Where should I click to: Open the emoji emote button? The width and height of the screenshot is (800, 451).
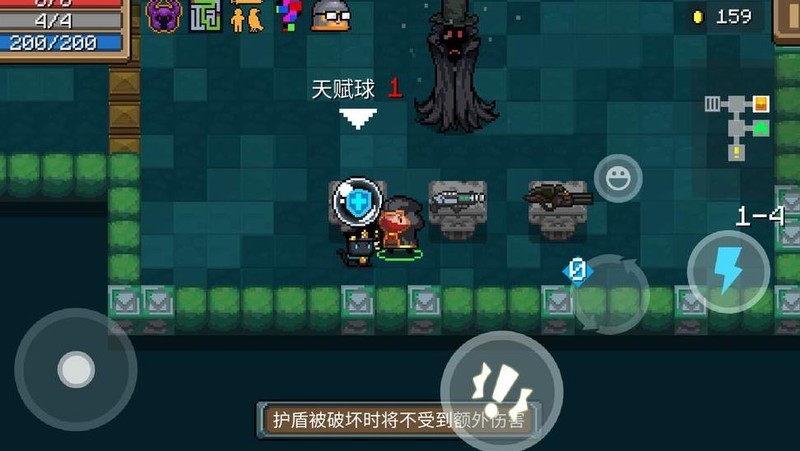coord(618,179)
